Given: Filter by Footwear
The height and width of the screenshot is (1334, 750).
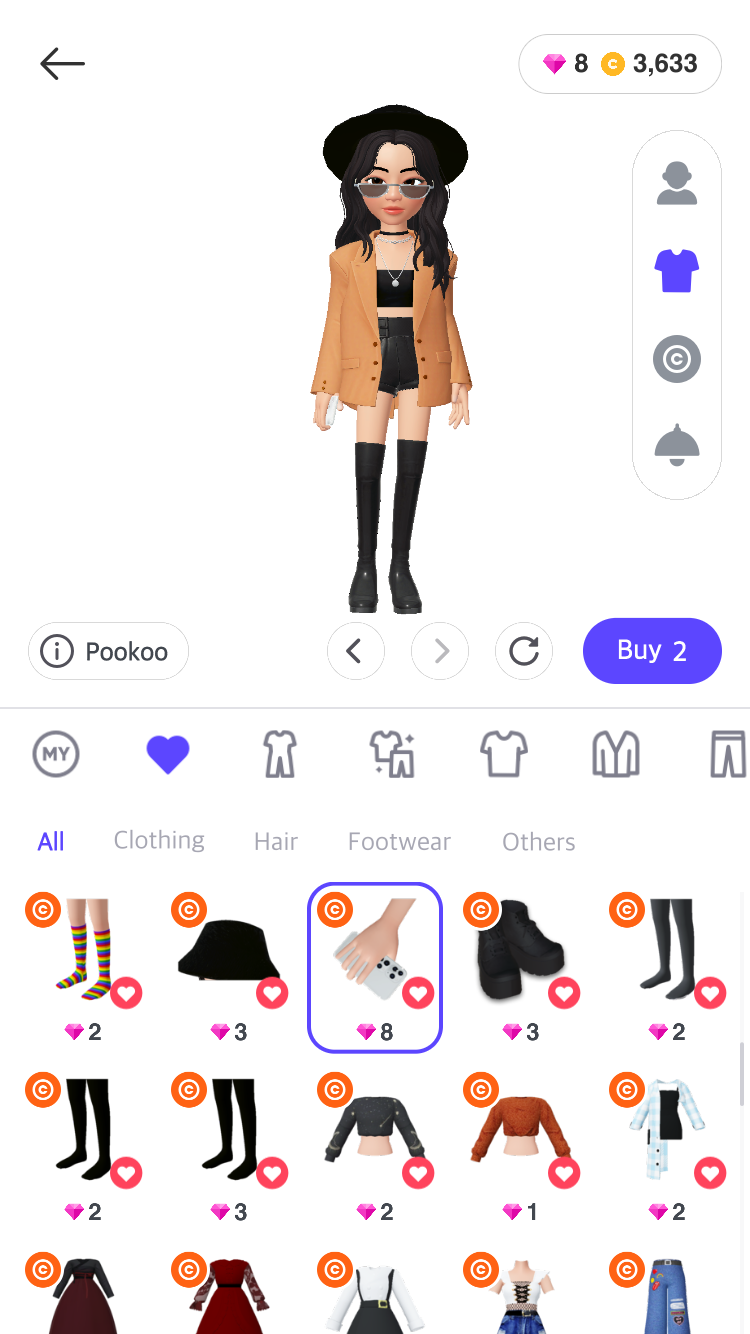Looking at the screenshot, I should [x=399, y=842].
